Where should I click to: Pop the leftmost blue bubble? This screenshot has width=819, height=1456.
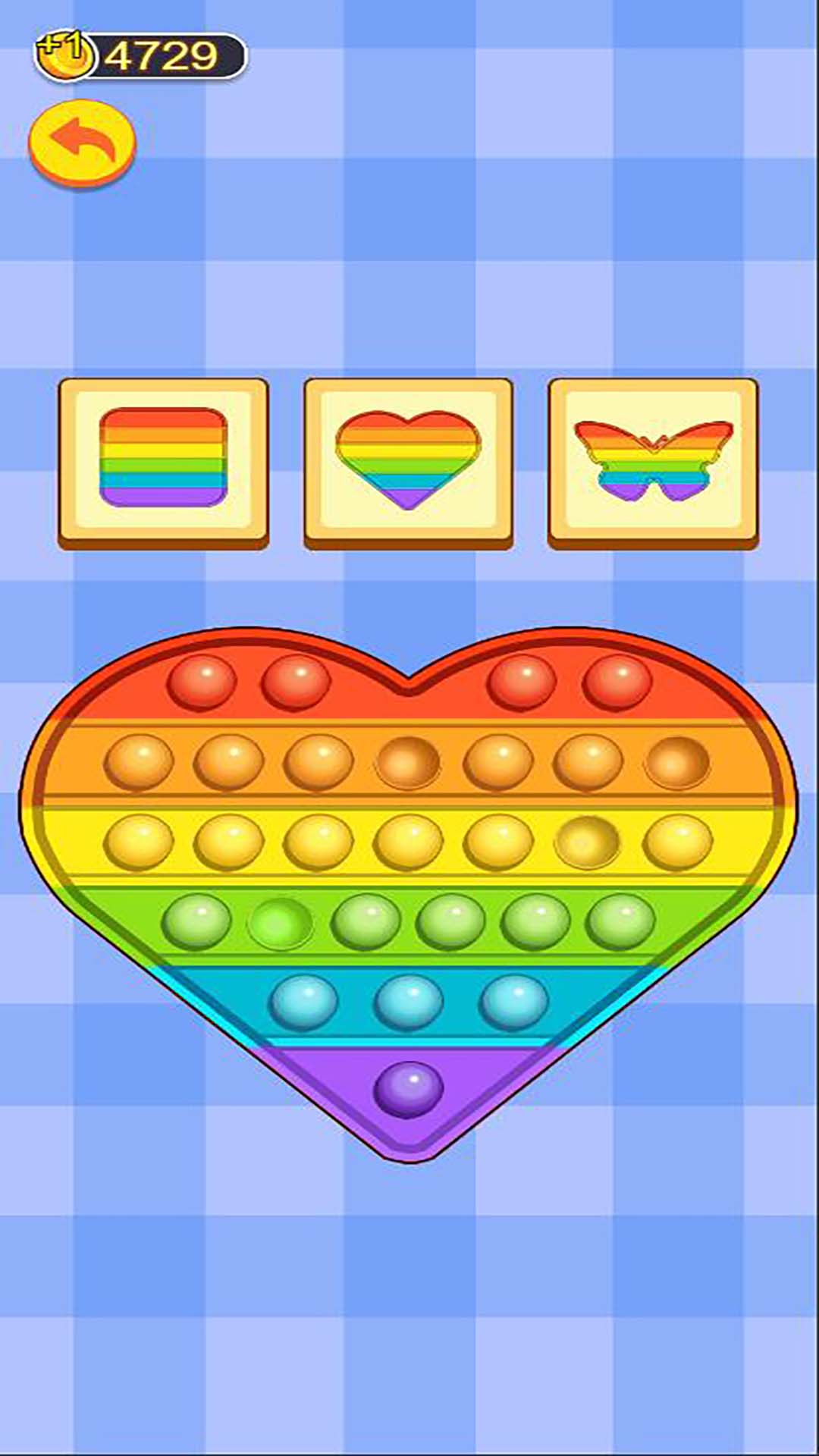pyautogui.click(x=303, y=1003)
